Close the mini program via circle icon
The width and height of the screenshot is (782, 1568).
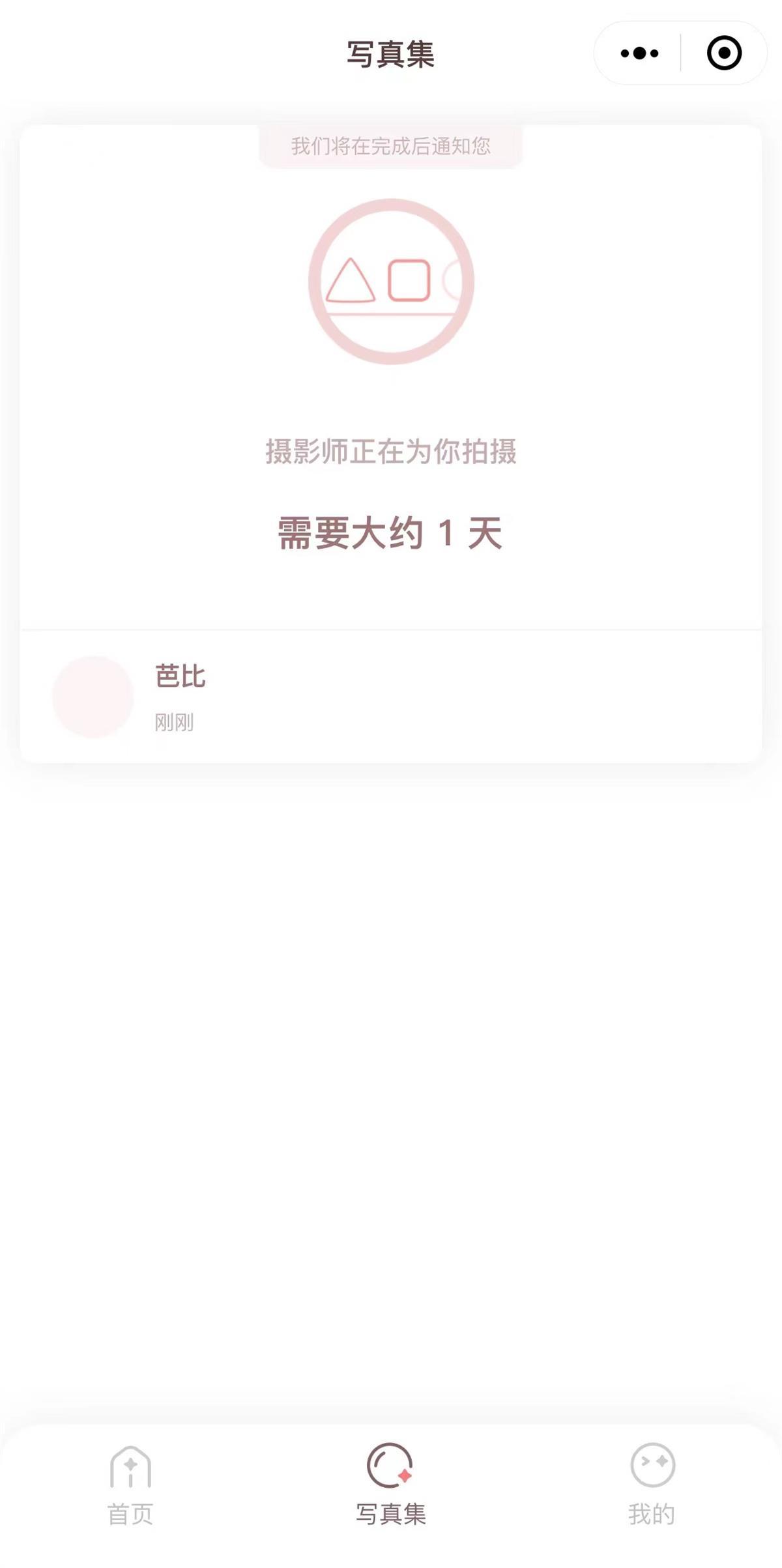click(x=724, y=53)
